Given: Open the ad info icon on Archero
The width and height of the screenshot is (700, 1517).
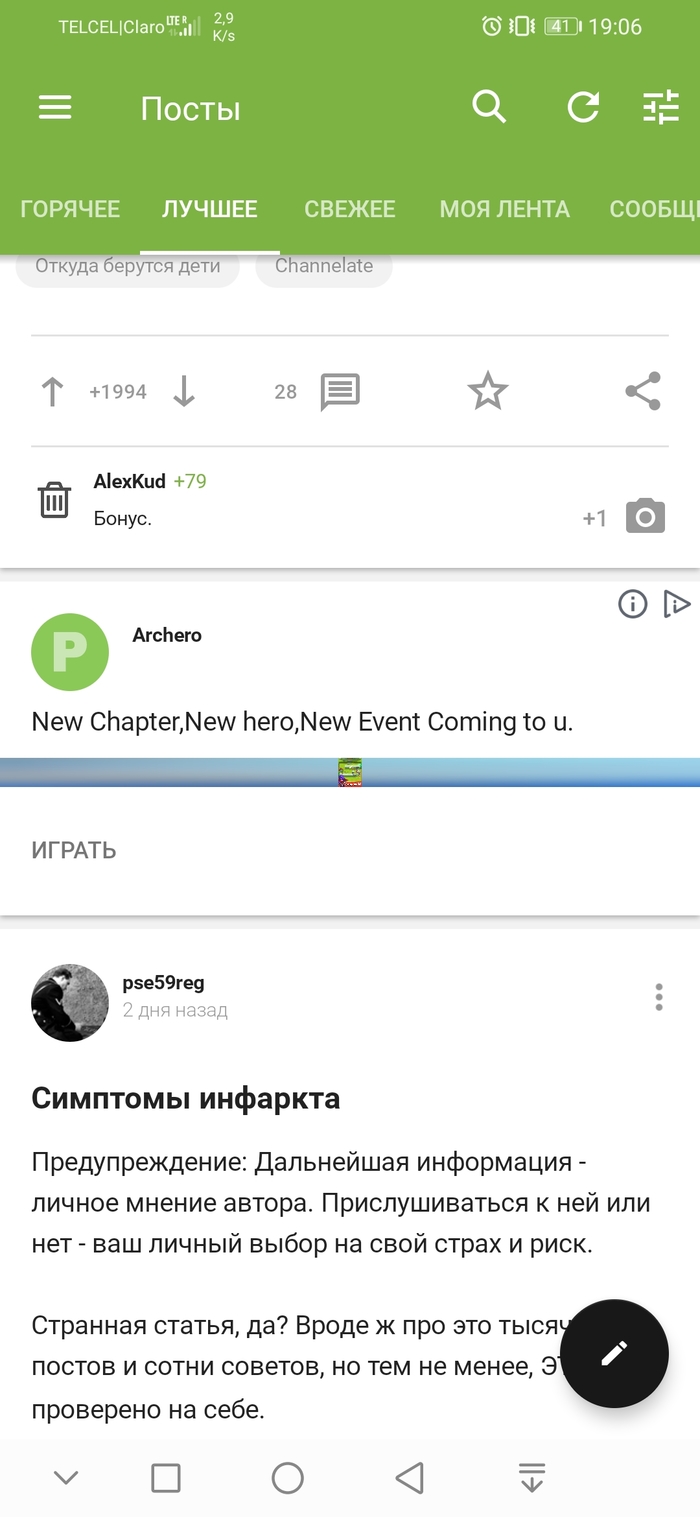Looking at the screenshot, I should tap(632, 604).
